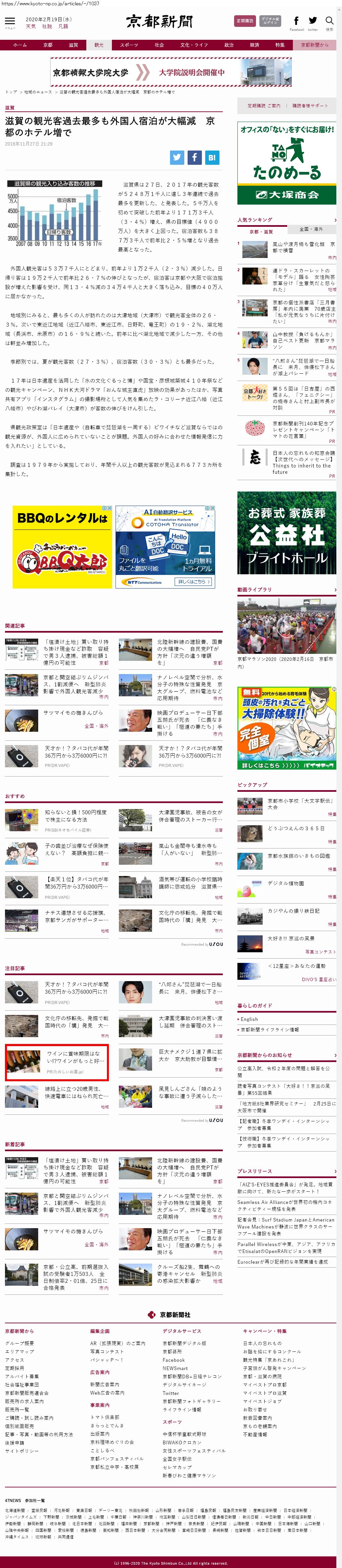Open the 地域のニュース breadcrumb link
The width and height of the screenshot is (342, 1568).
(x=38, y=92)
